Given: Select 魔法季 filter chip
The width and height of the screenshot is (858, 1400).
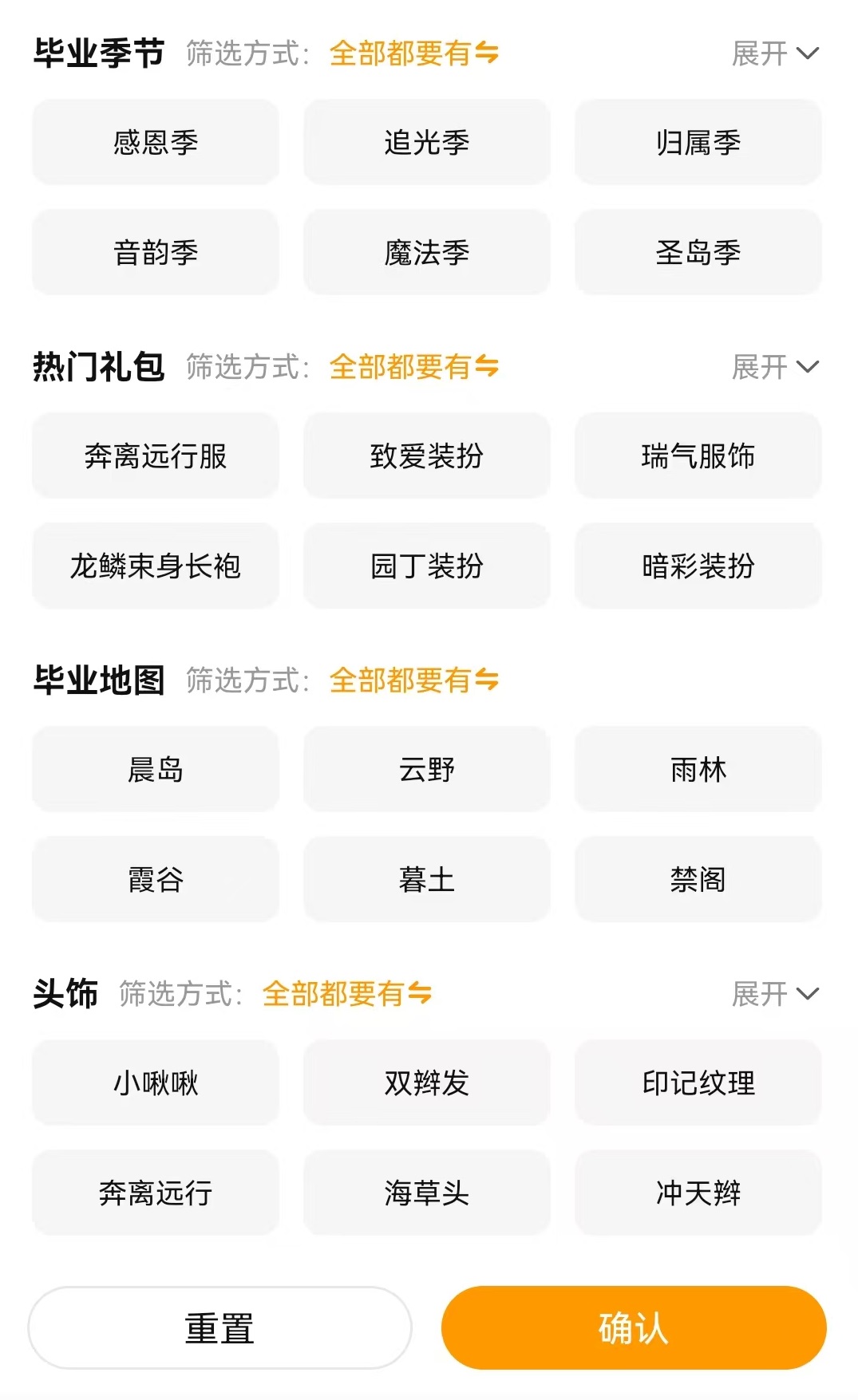Looking at the screenshot, I should (426, 253).
